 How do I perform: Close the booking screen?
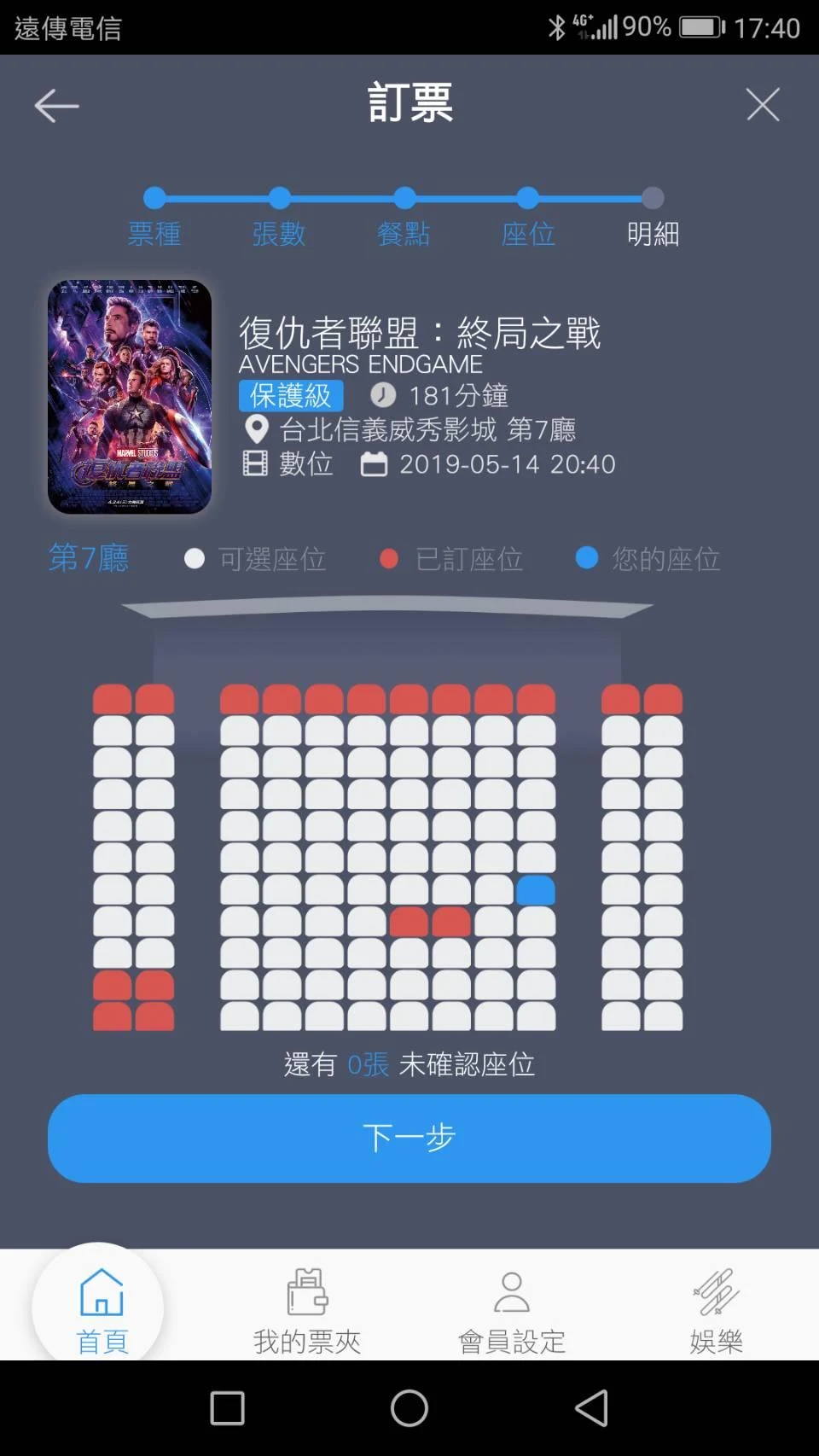pyautogui.click(x=762, y=105)
